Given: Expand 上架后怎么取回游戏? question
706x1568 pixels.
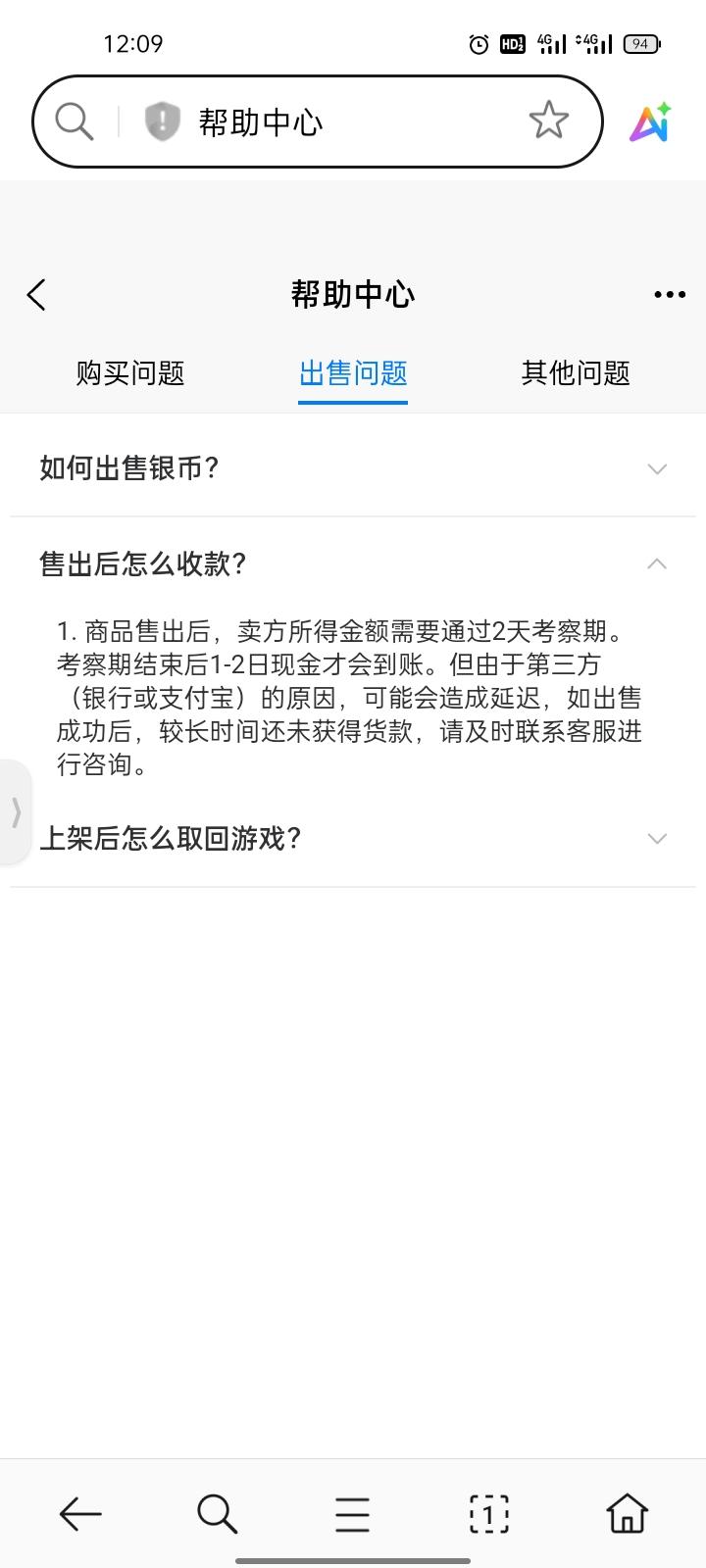Looking at the screenshot, I should [353, 839].
